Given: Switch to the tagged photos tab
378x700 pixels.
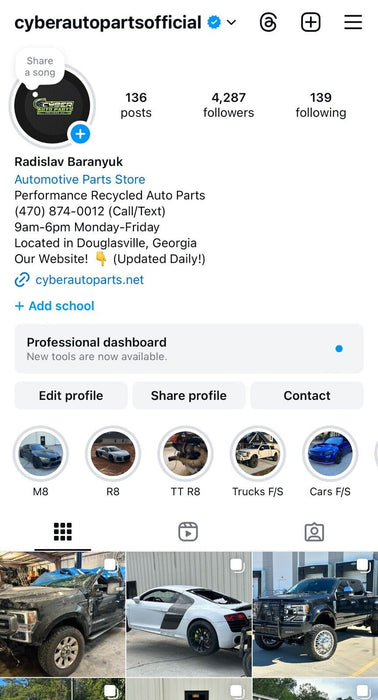Looking at the screenshot, I should click(x=314, y=532).
